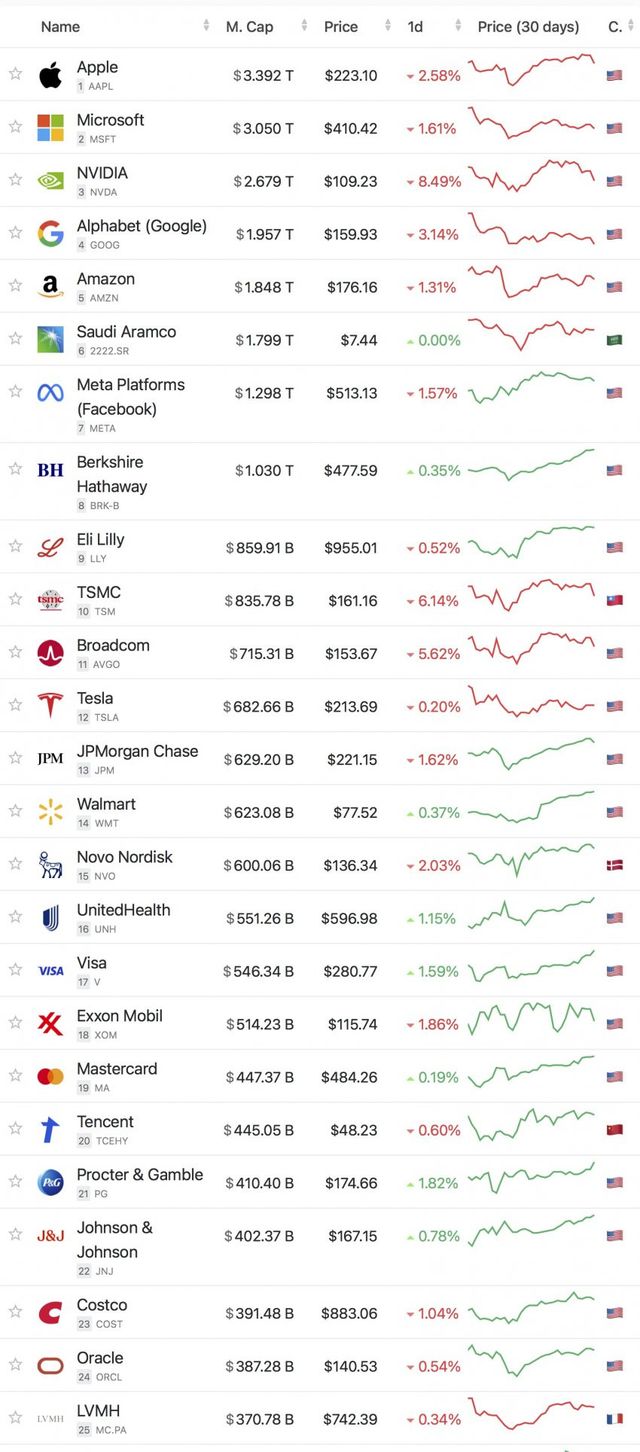Favorite Costco using its star
Image resolution: width=640 pixels, height=1452 pixels.
pyautogui.click(x=15, y=1312)
